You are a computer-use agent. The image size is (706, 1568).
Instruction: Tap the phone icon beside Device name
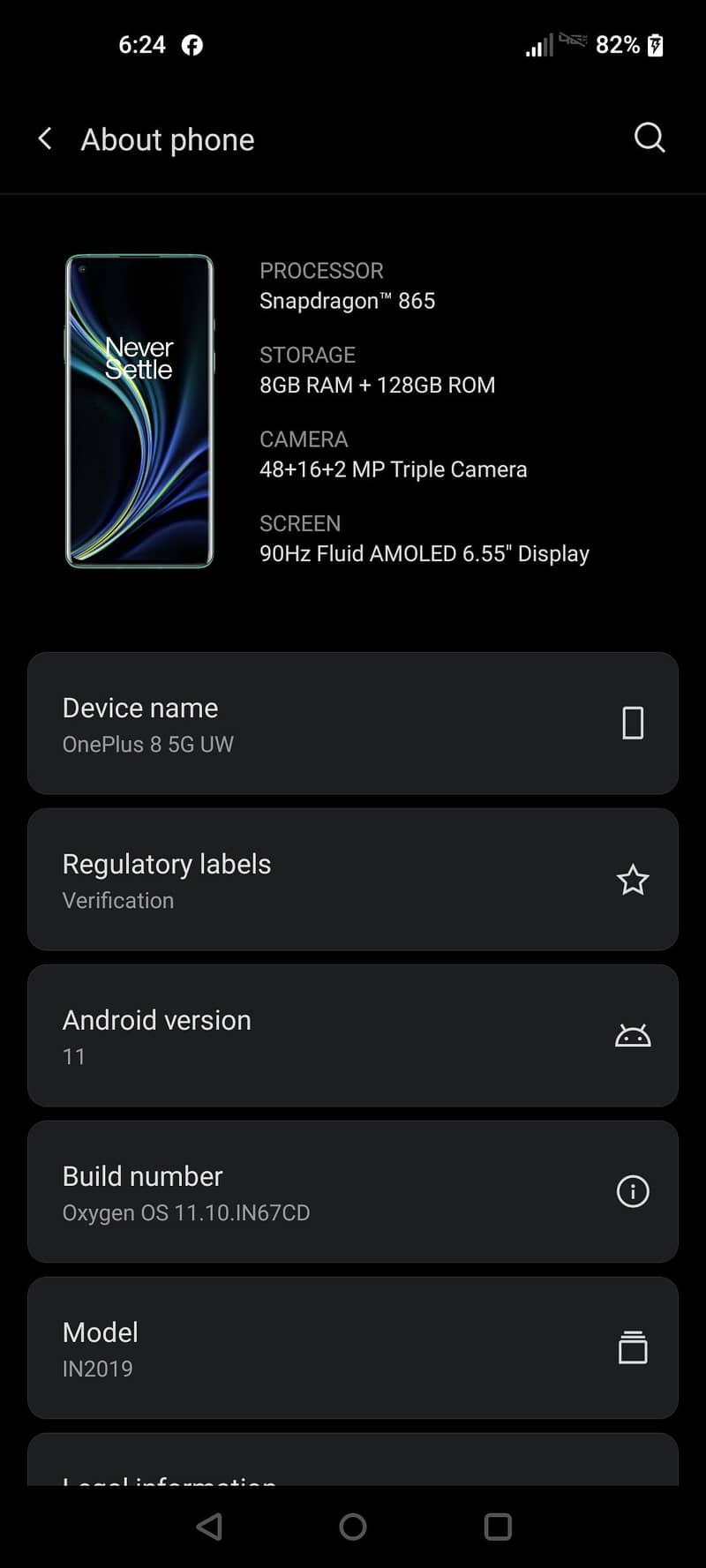coord(633,723)
